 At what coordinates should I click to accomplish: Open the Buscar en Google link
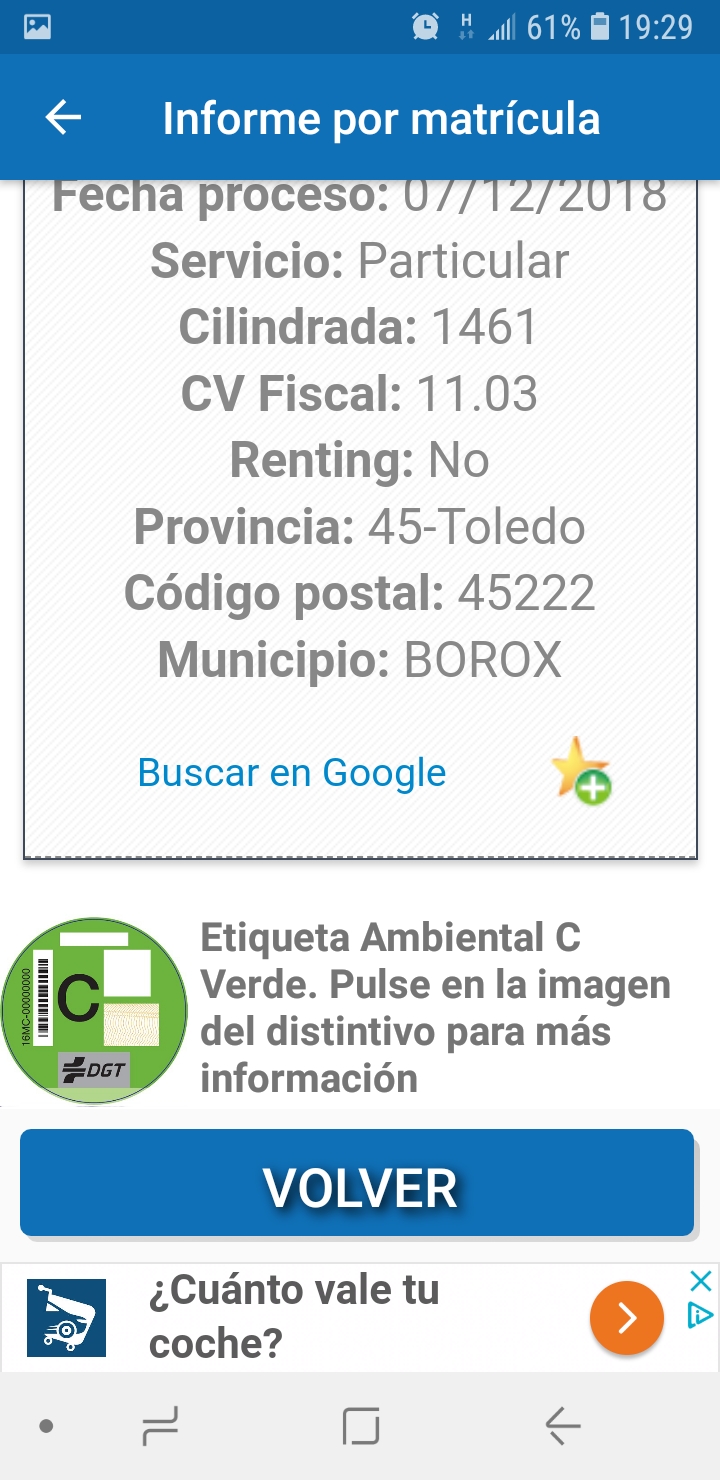tap(291, 773)
